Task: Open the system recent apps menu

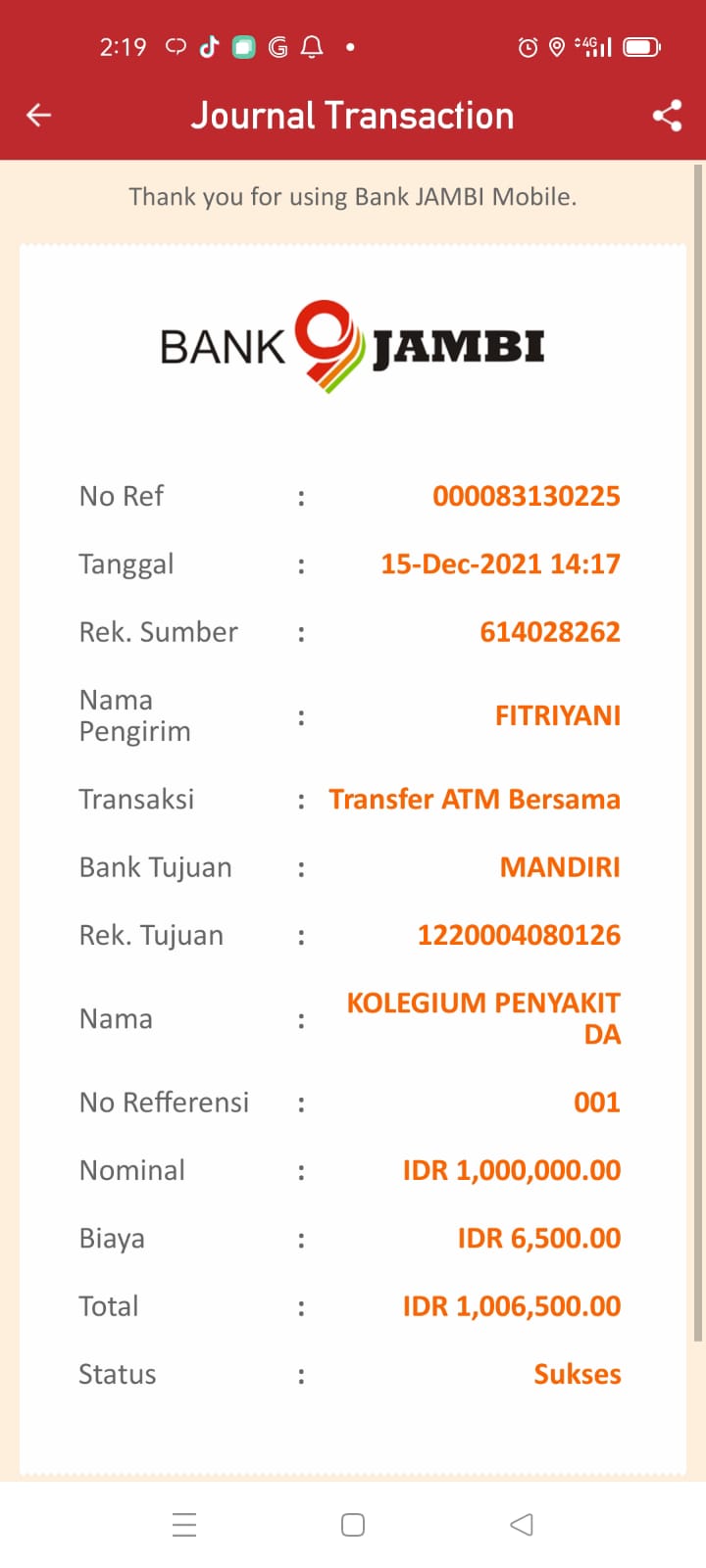Action: click(184, 1525)
